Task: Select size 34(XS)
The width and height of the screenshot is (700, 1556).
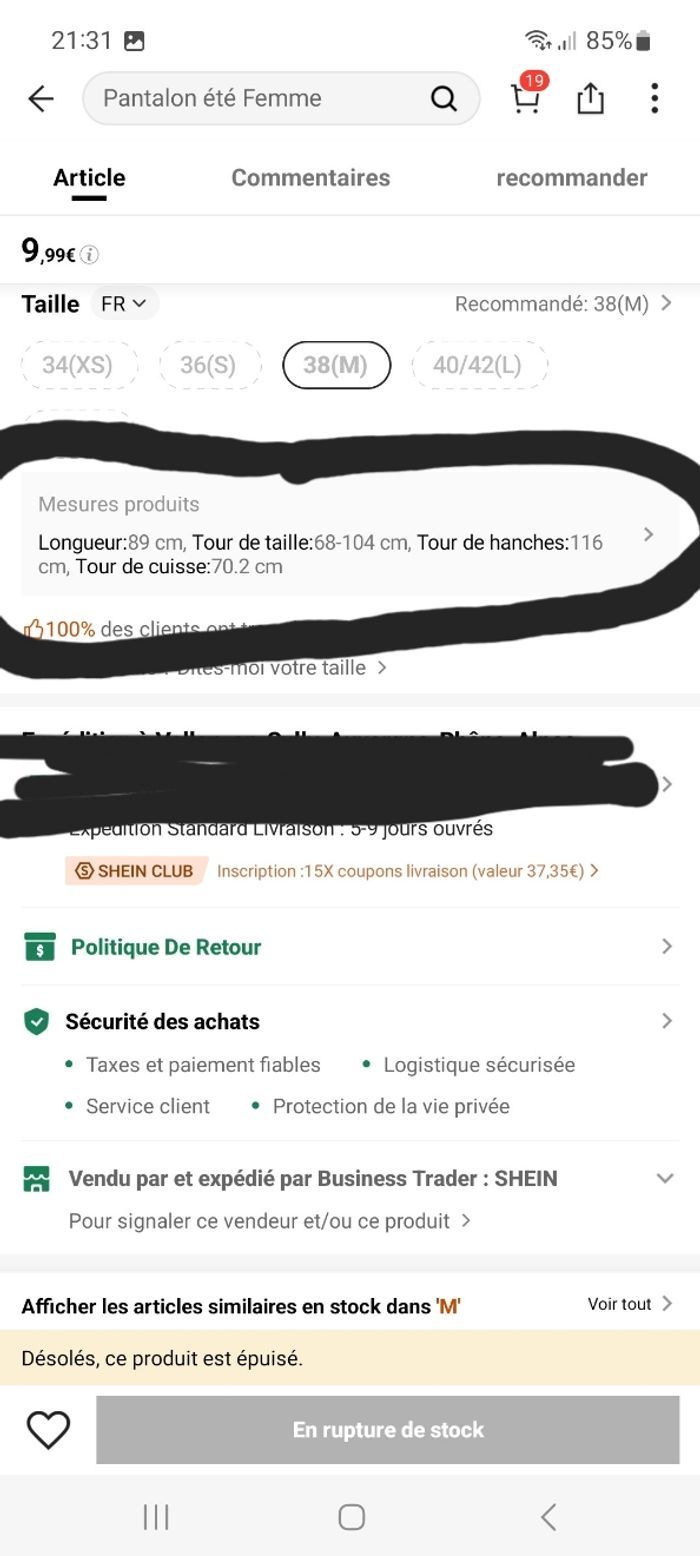Action: tap(78, 365)
